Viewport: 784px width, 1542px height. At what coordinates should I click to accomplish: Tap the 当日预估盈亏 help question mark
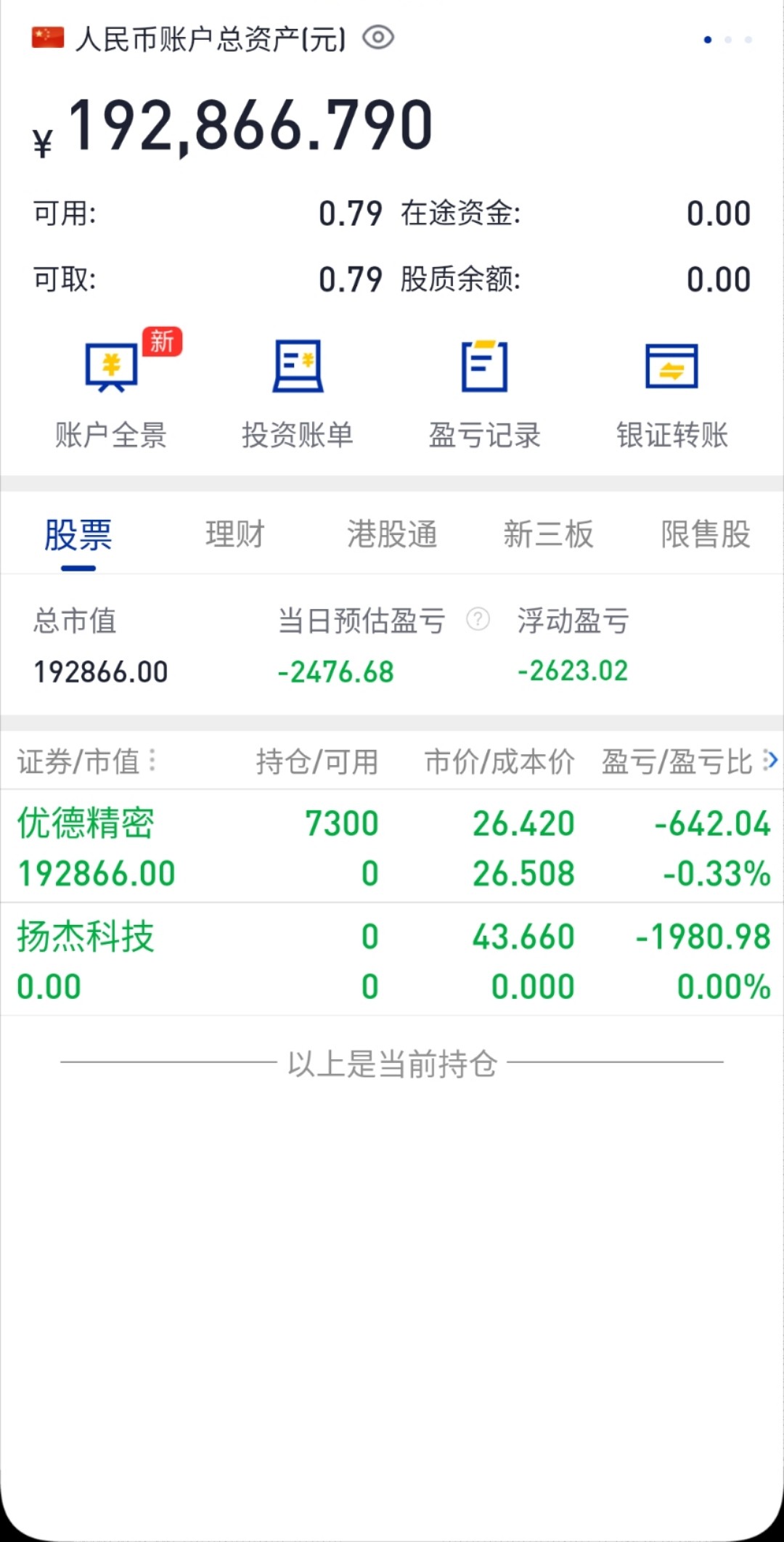[x=478, y=619]
